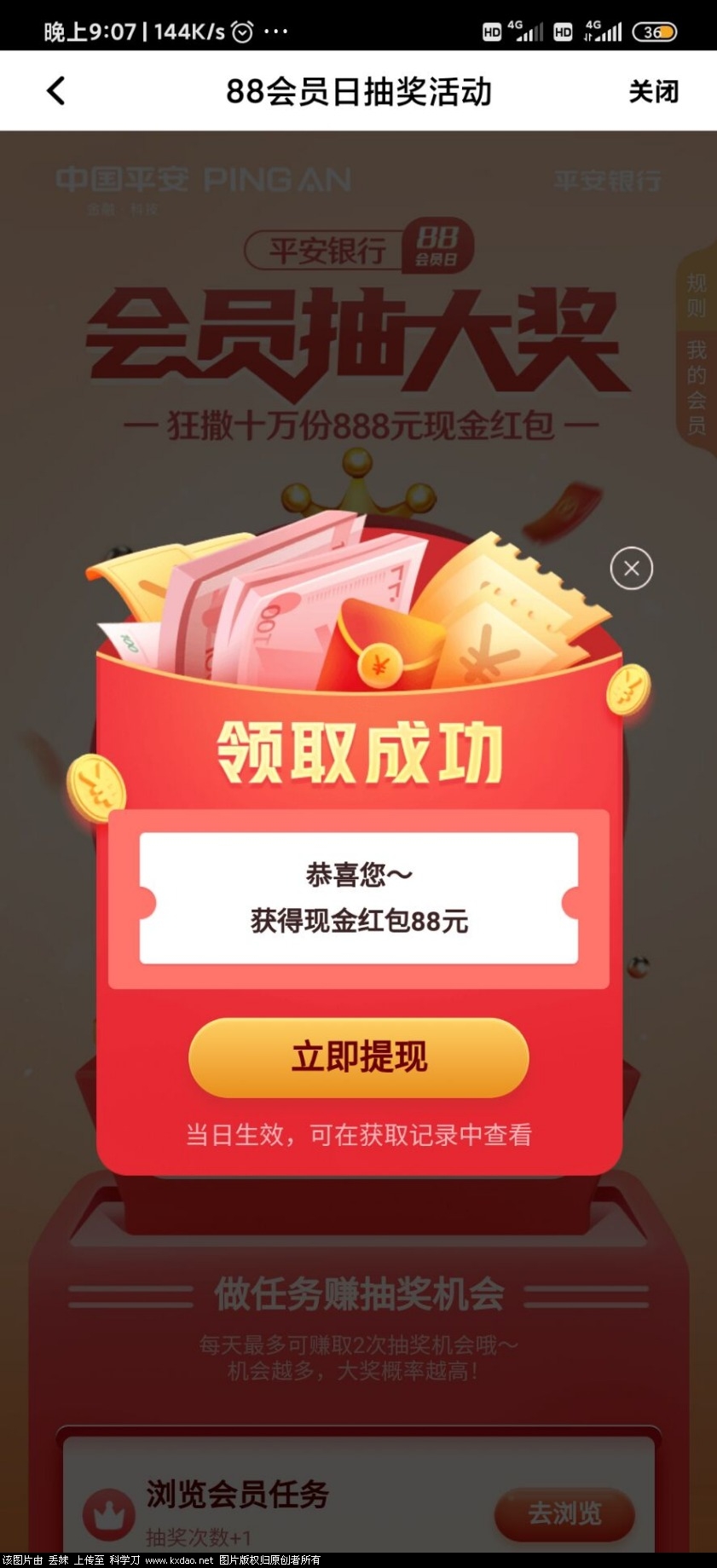Open the 规则 side tab
The width and height of the screenshot is (717, 1568).
point(697,295)
